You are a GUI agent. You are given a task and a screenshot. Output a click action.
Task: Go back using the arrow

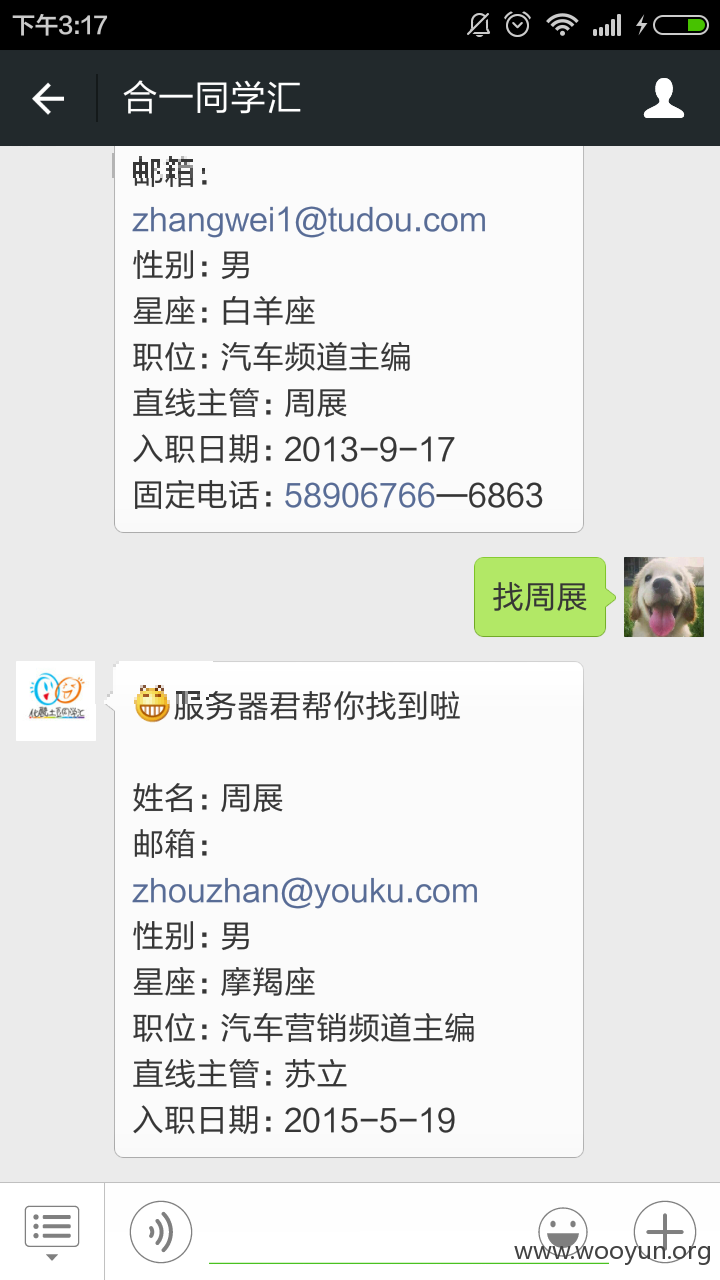(x=48, y=98)
